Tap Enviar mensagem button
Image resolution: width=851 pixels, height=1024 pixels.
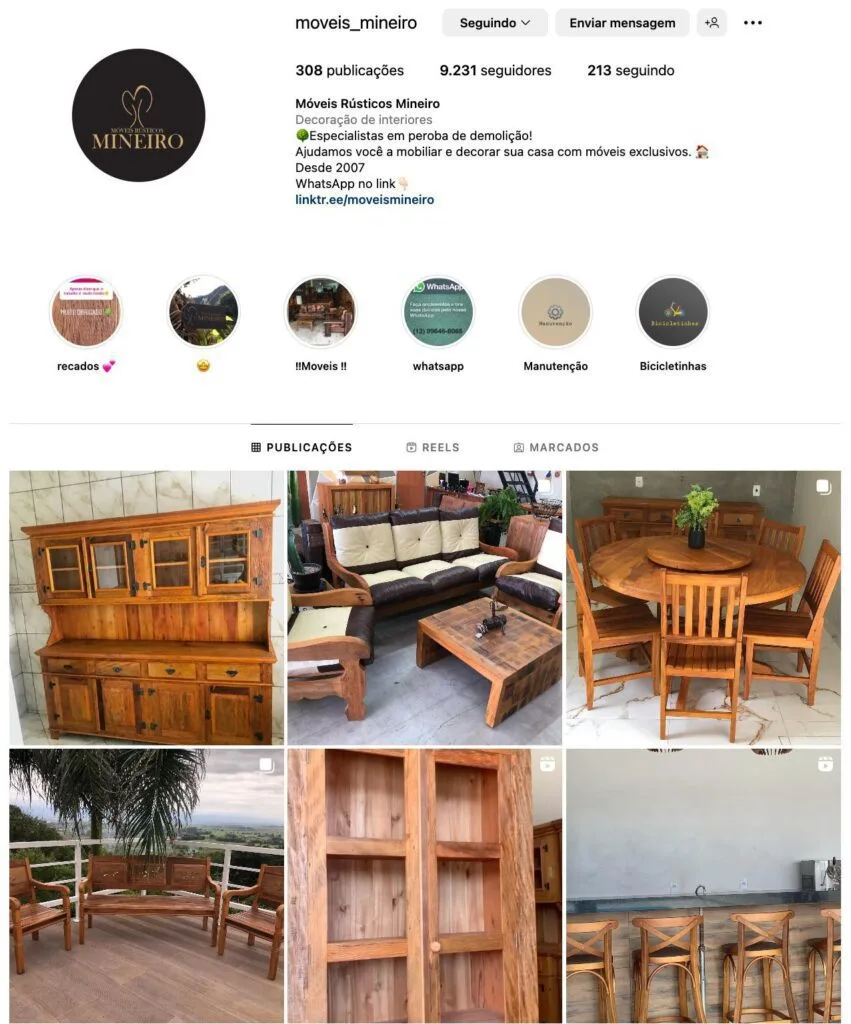622,23
